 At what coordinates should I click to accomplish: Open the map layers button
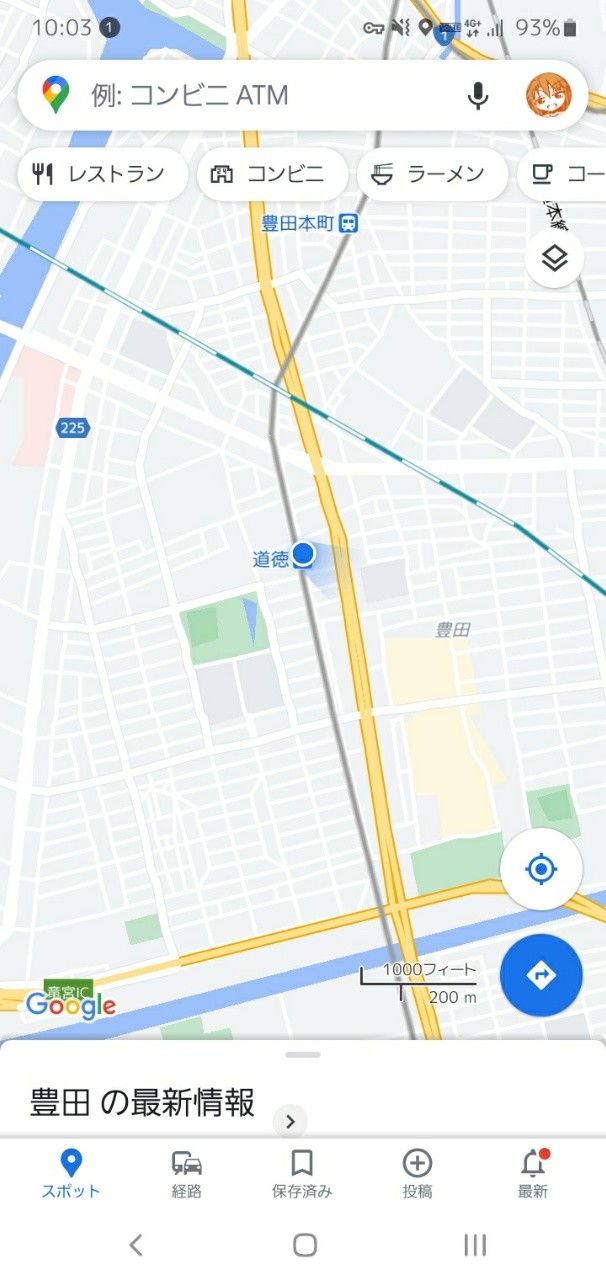tap(554, 259)
